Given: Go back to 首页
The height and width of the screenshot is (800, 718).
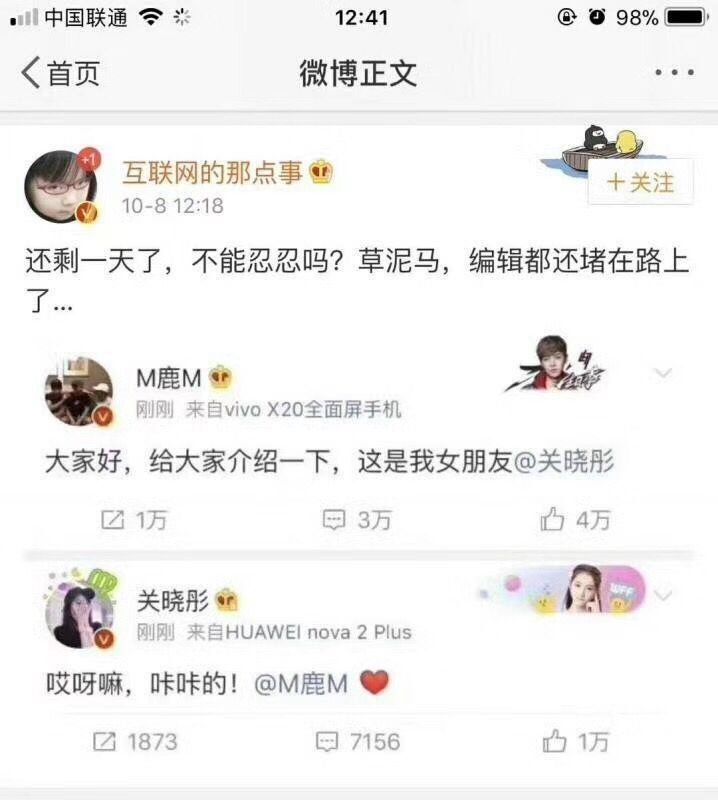Looking at the screenshot, I should coord(61,73).
